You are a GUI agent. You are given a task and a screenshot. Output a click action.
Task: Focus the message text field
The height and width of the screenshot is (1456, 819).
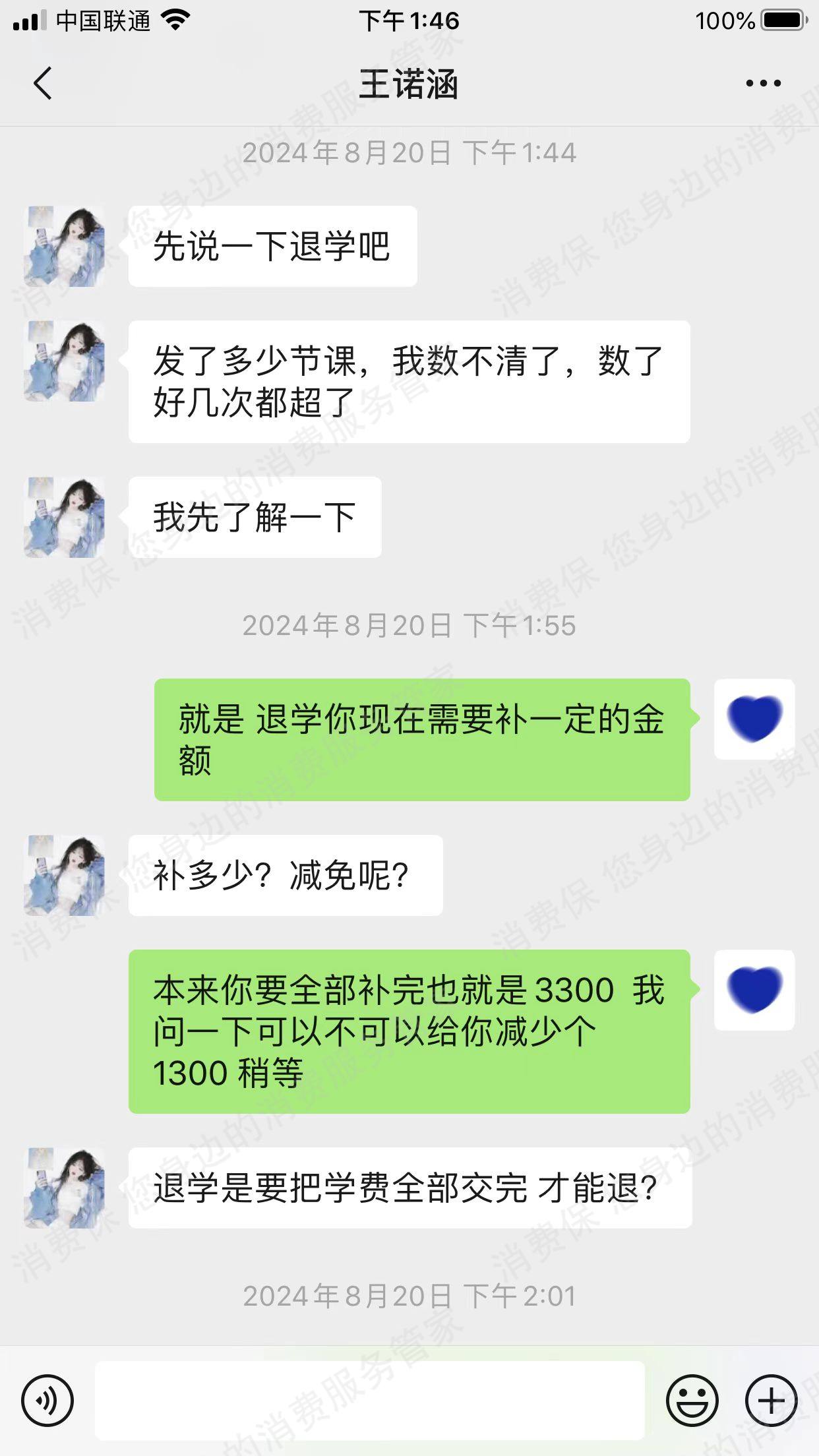click(369, 1401)
